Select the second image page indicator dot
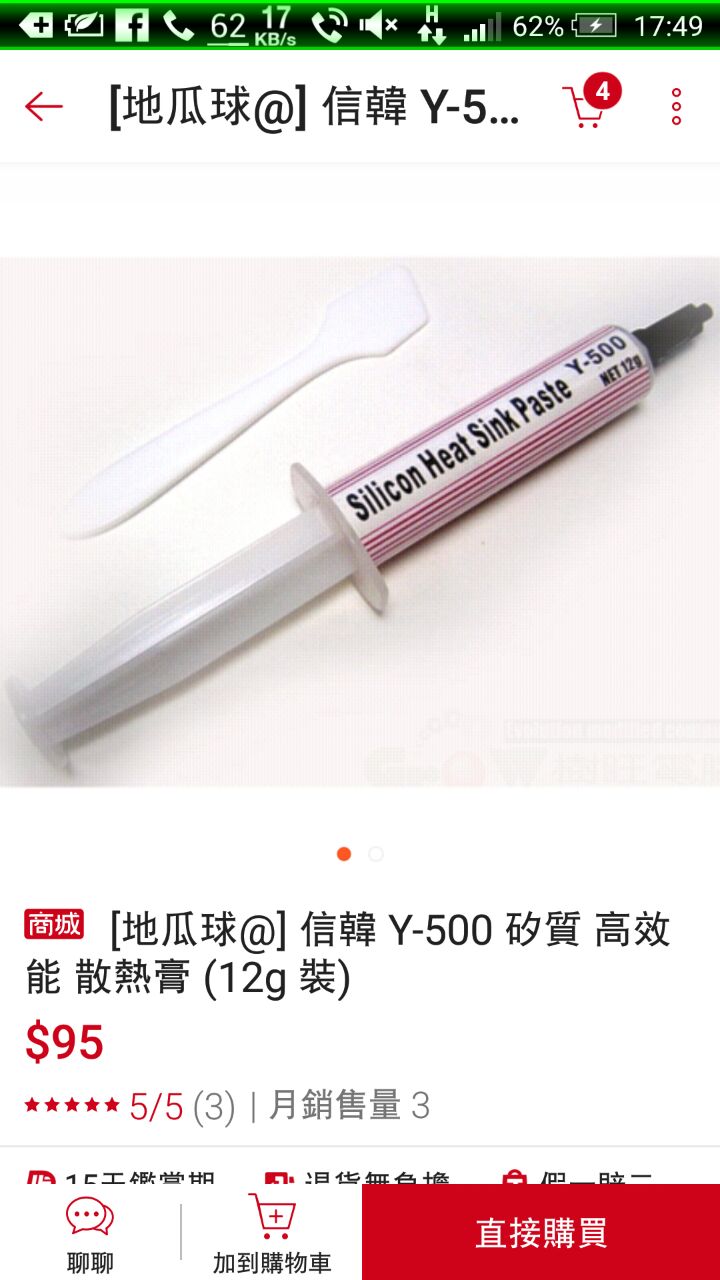This screenshot has width=720, height=1280. pos(376,854)
